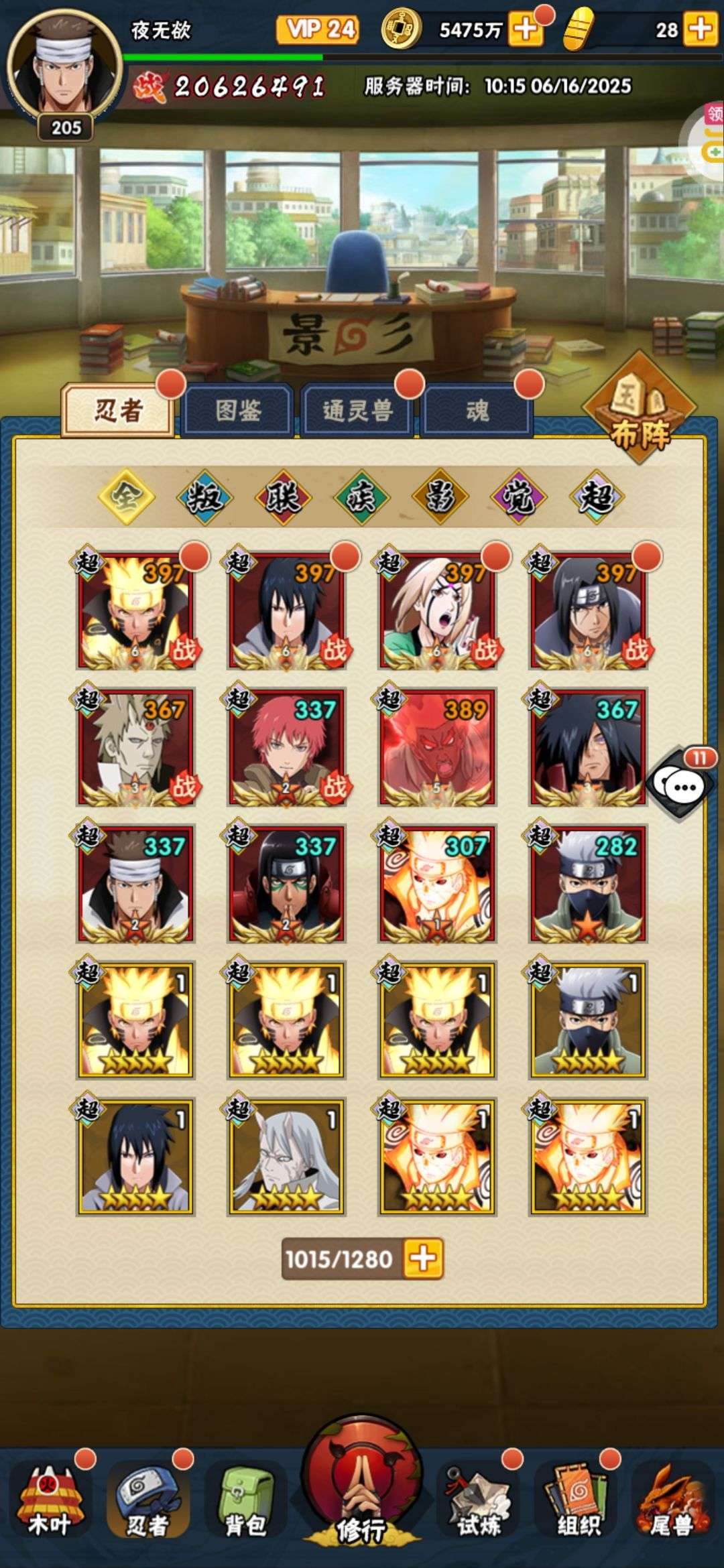Image resolution: width=724 pixels, height=1568 pixels.
Task: Switch to the 图鉴 tab
Action: [239, 410]
